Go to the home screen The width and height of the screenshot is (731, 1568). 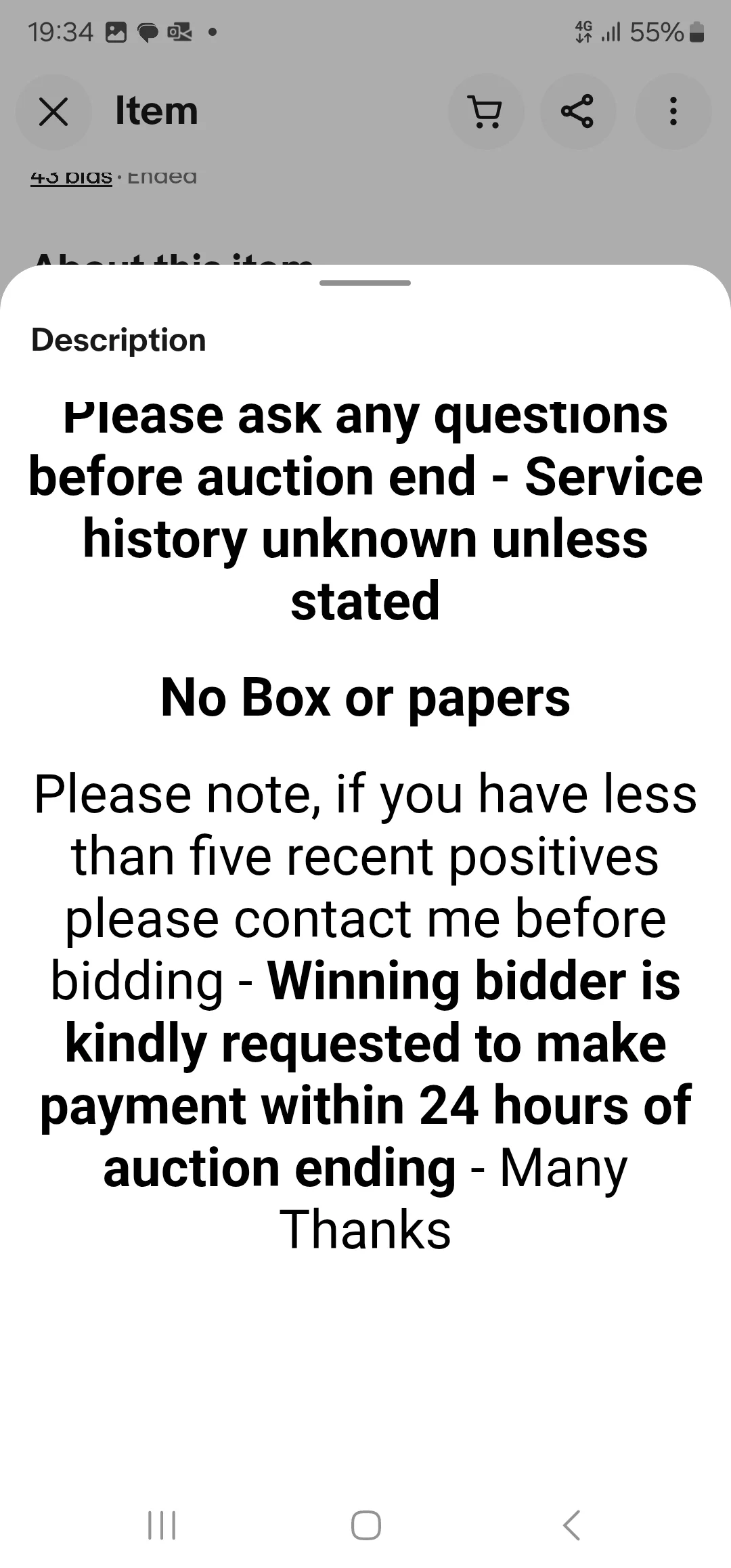[x=365, y=1525]
